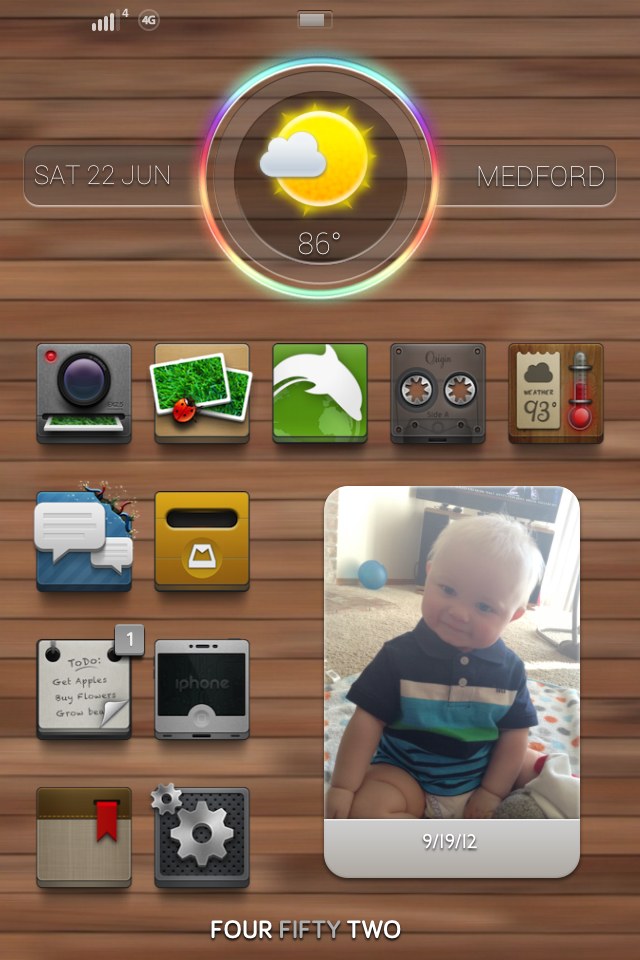Open the cassette tape music app

(437, 393)
